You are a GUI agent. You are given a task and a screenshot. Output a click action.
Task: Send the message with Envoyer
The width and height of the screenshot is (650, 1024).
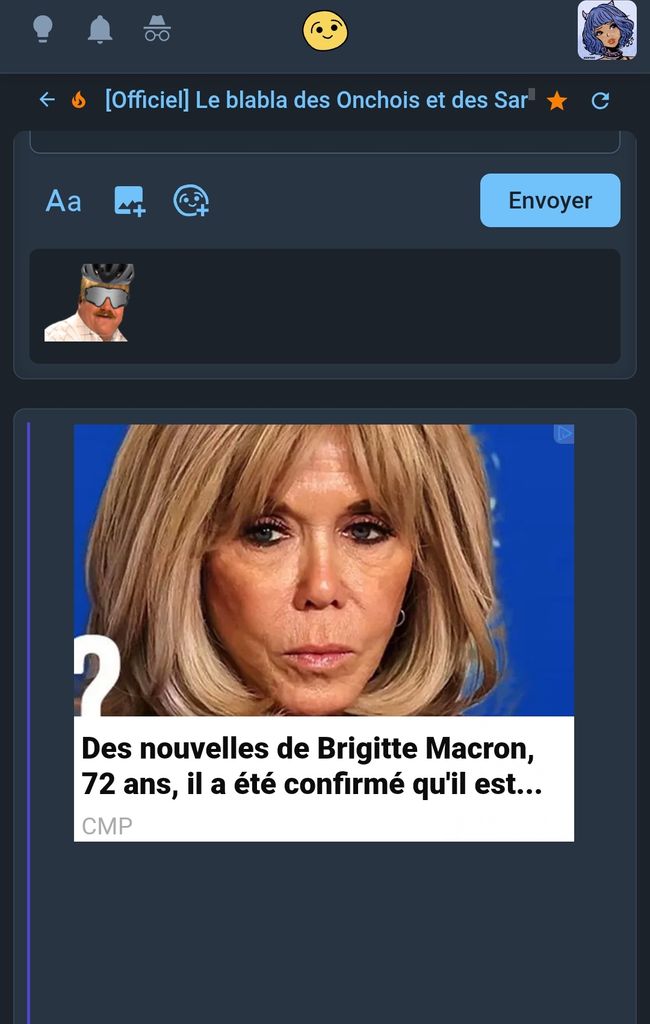550,200
